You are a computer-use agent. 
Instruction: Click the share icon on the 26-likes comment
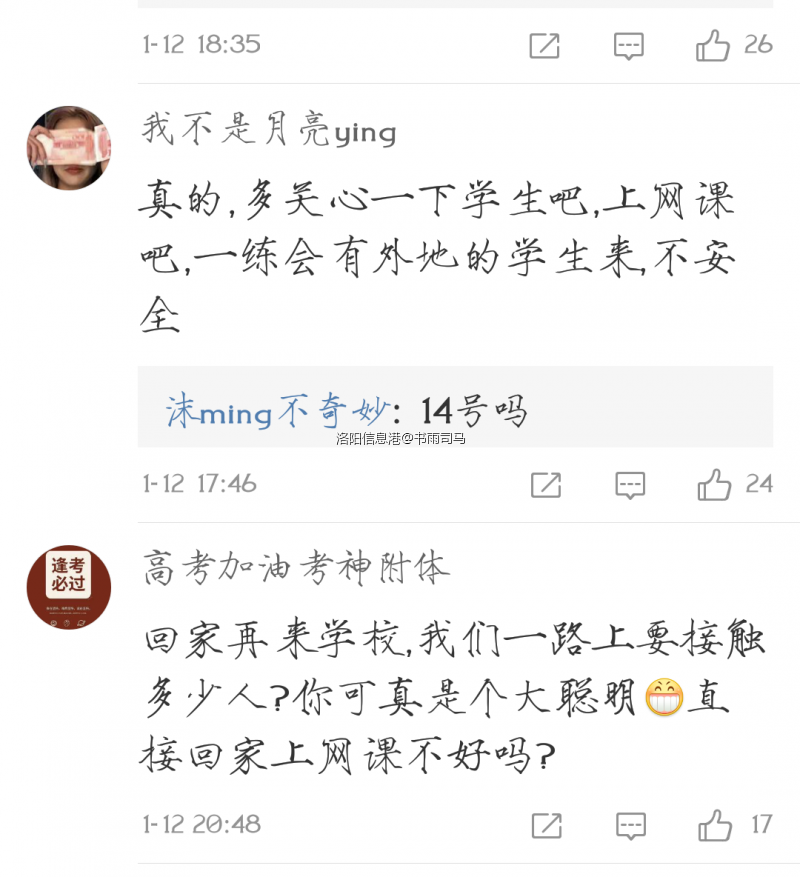(x=543, y=46)
